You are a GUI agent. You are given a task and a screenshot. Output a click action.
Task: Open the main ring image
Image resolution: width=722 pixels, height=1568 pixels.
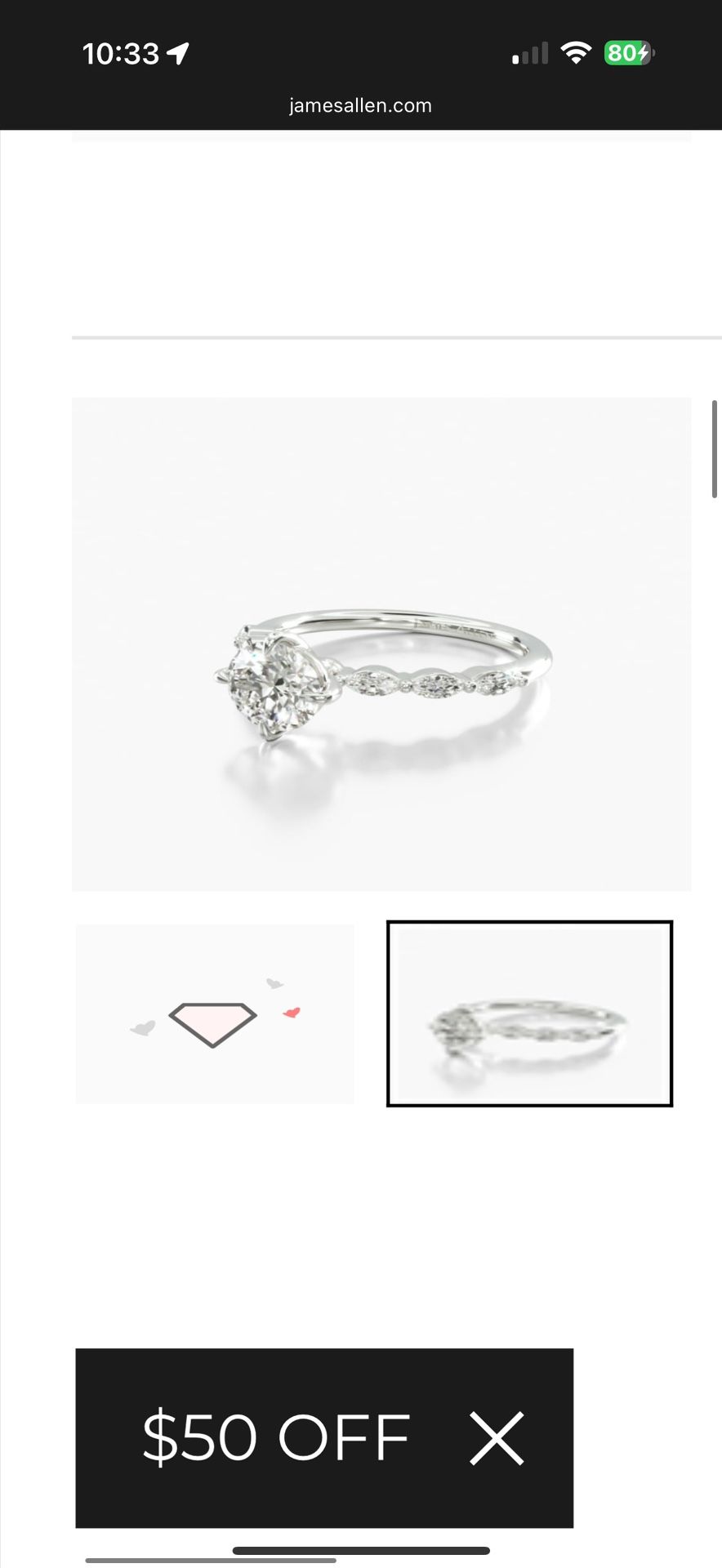pyautogui.click(x=381, y=644)
